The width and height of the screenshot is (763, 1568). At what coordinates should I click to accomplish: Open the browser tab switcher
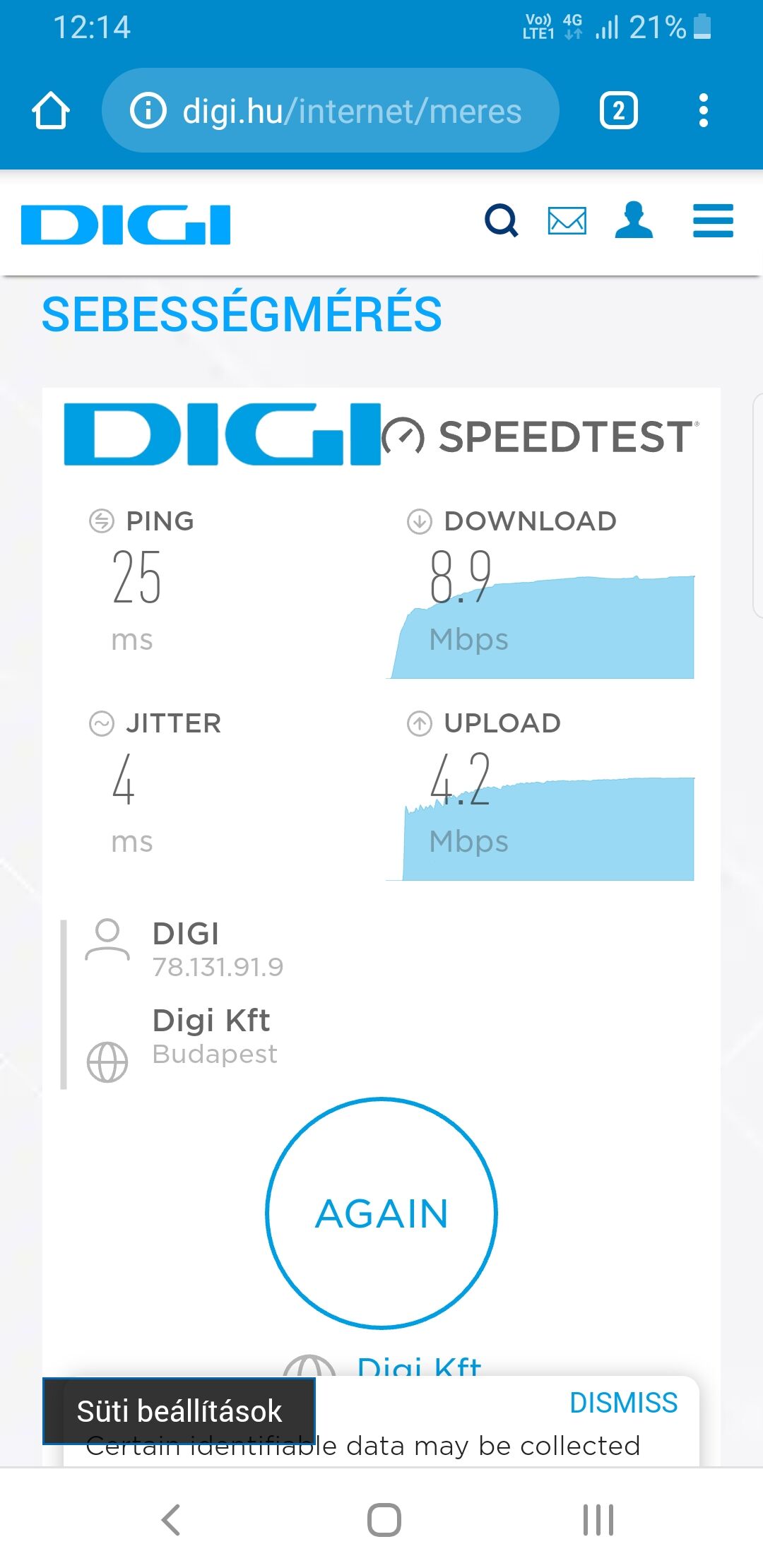(x=618, y=111)
